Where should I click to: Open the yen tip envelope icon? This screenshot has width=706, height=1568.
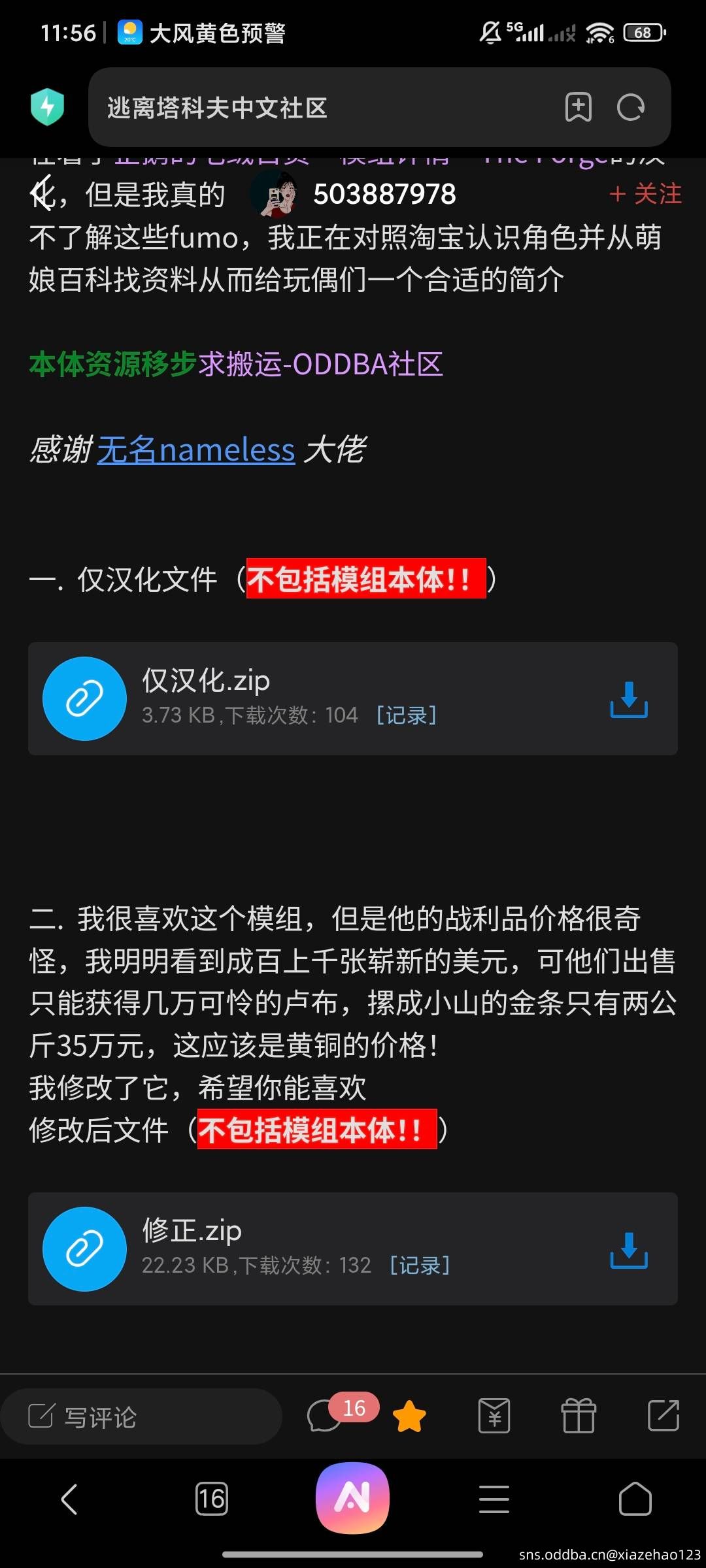pyautogui.click(x=494, y=1416)
